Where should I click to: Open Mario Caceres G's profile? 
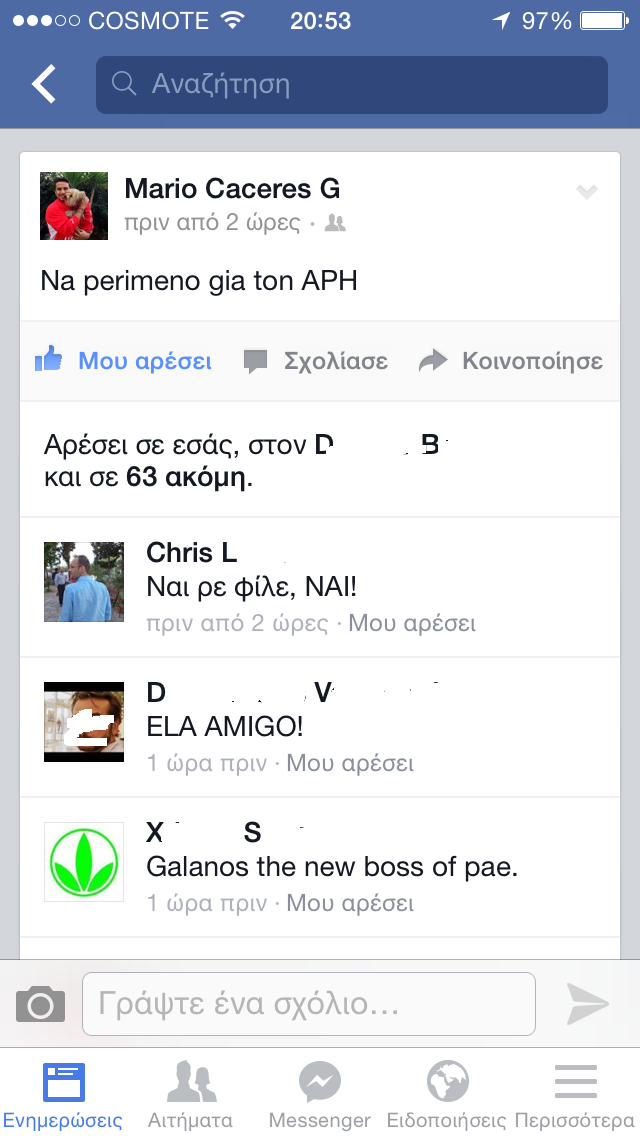coord(232,188)
